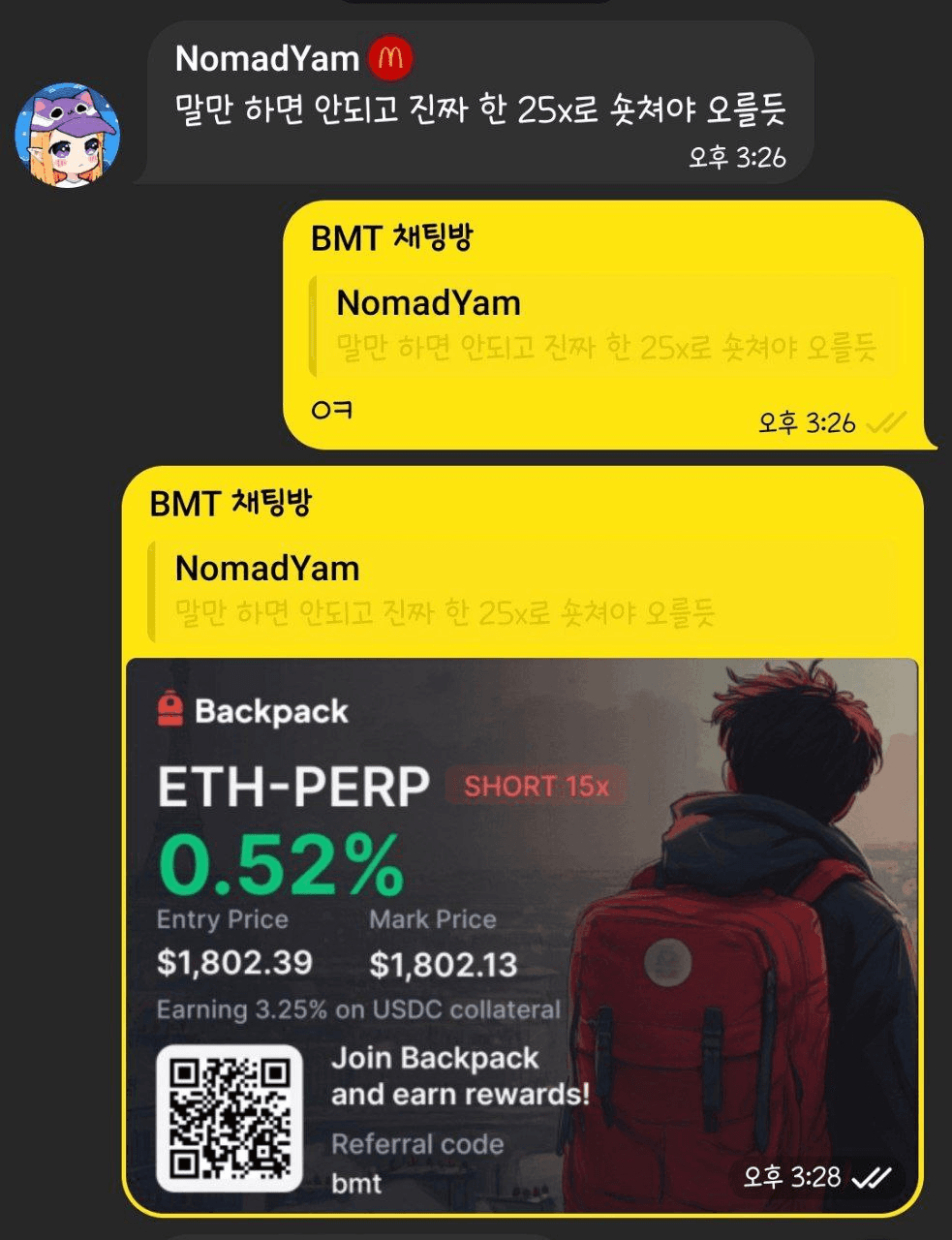
Task: Click the Entry Price $1,802.39 value
Action: pos(232,962)
